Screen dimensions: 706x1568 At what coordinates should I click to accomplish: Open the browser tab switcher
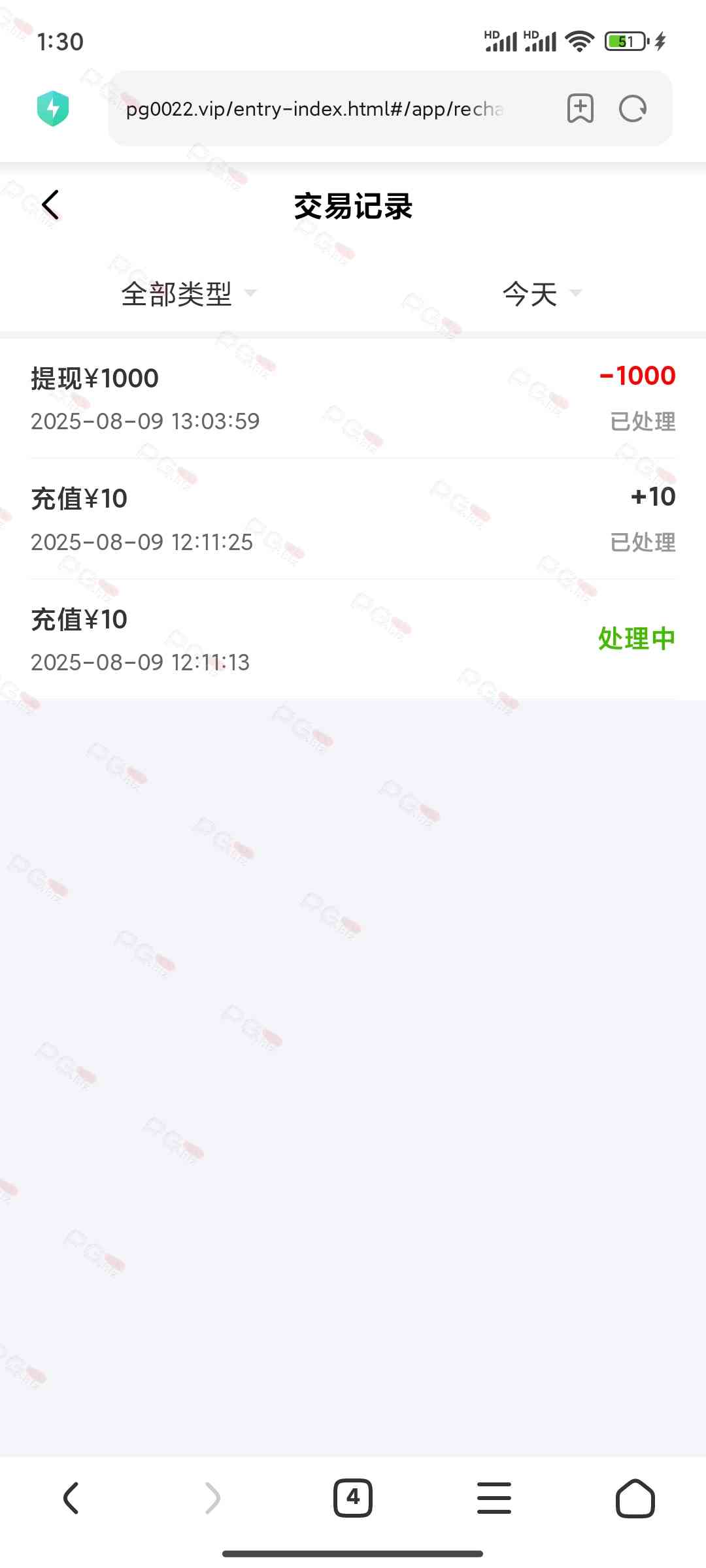tap(353, 1497)
